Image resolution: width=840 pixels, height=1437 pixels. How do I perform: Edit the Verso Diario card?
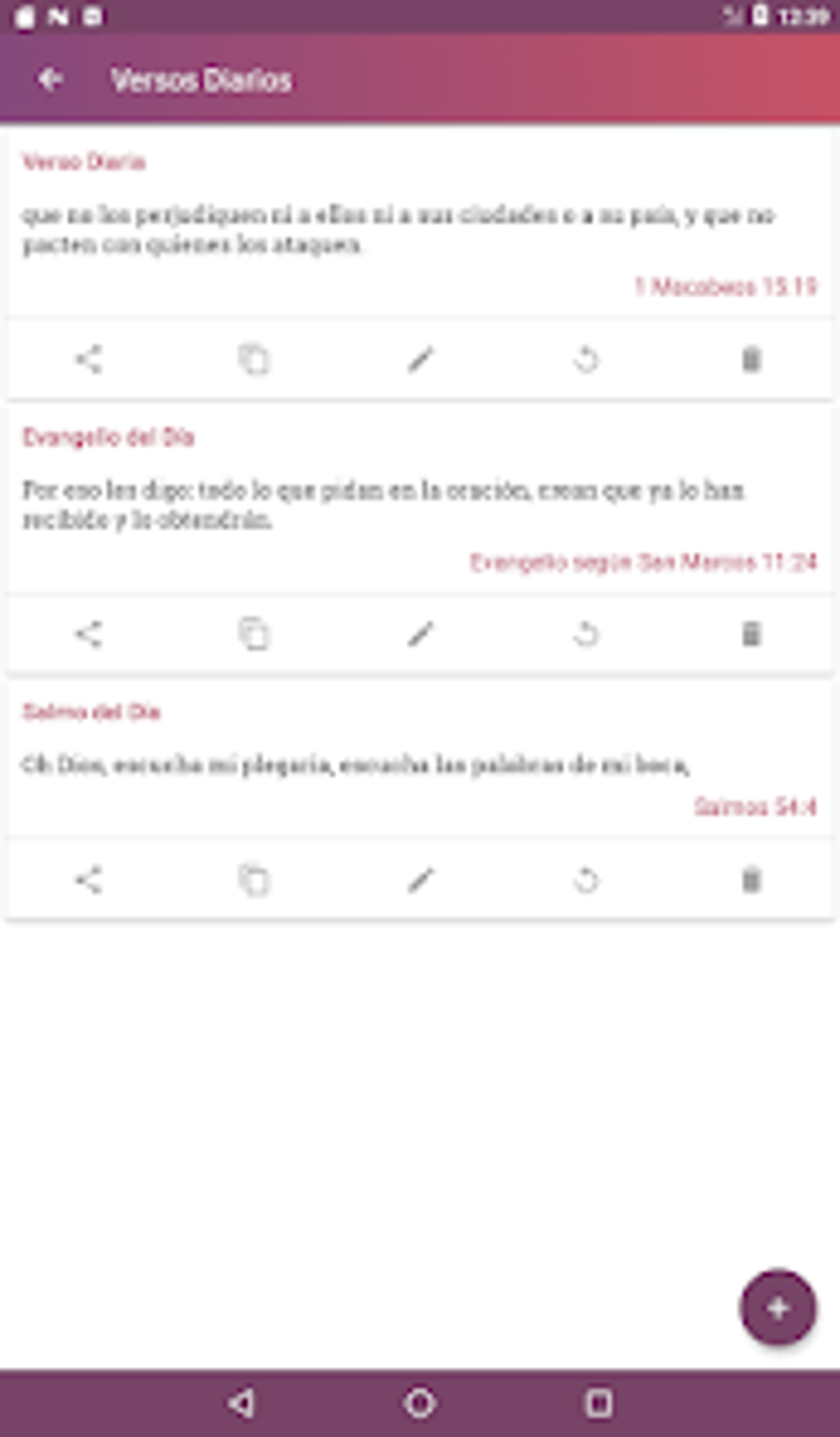coord(420,359)
